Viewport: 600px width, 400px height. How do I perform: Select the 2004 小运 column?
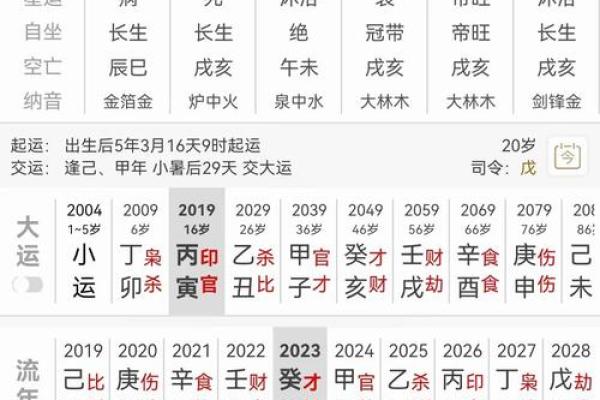84,255
